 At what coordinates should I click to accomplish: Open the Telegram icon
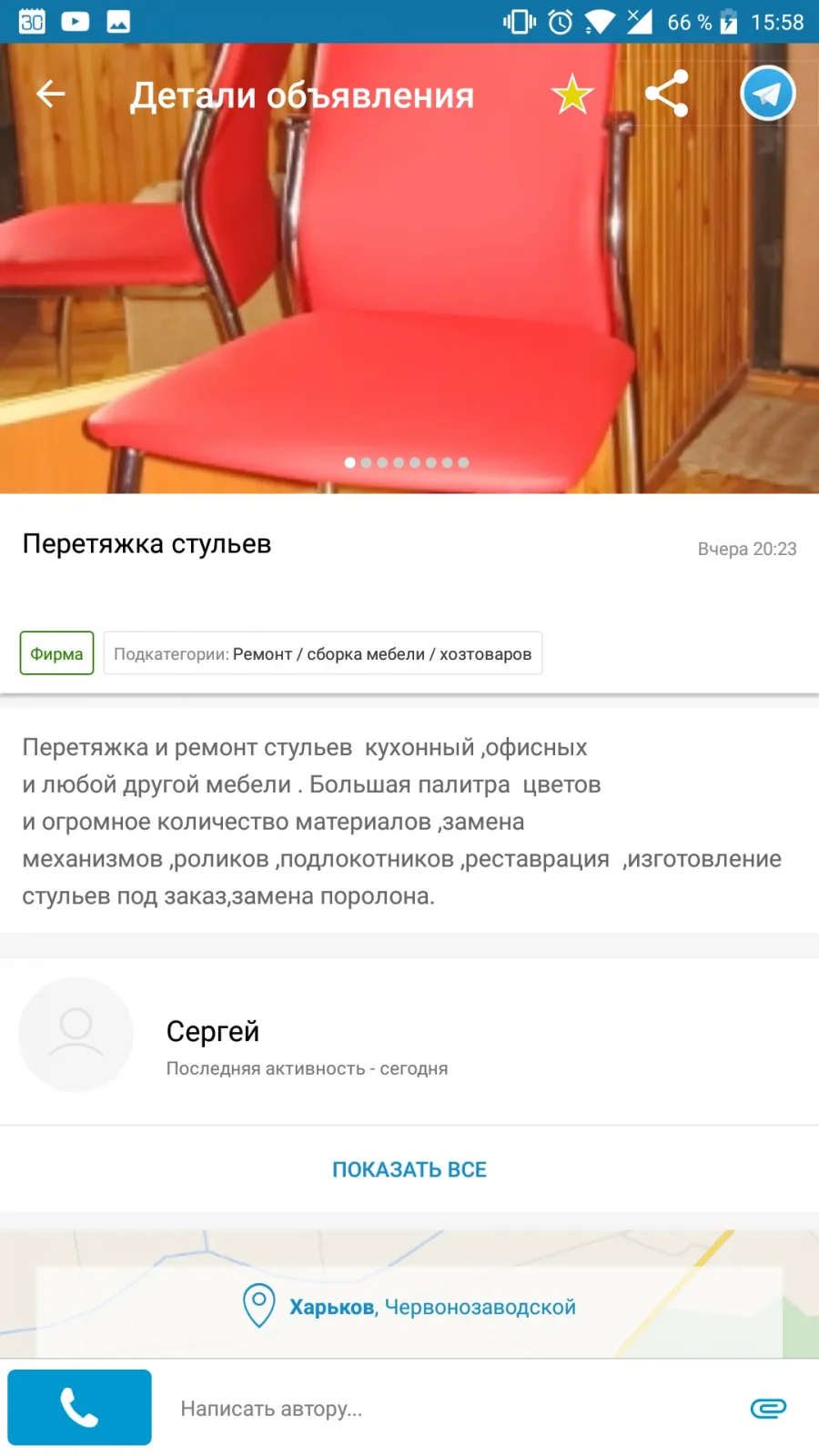(768, 93)
